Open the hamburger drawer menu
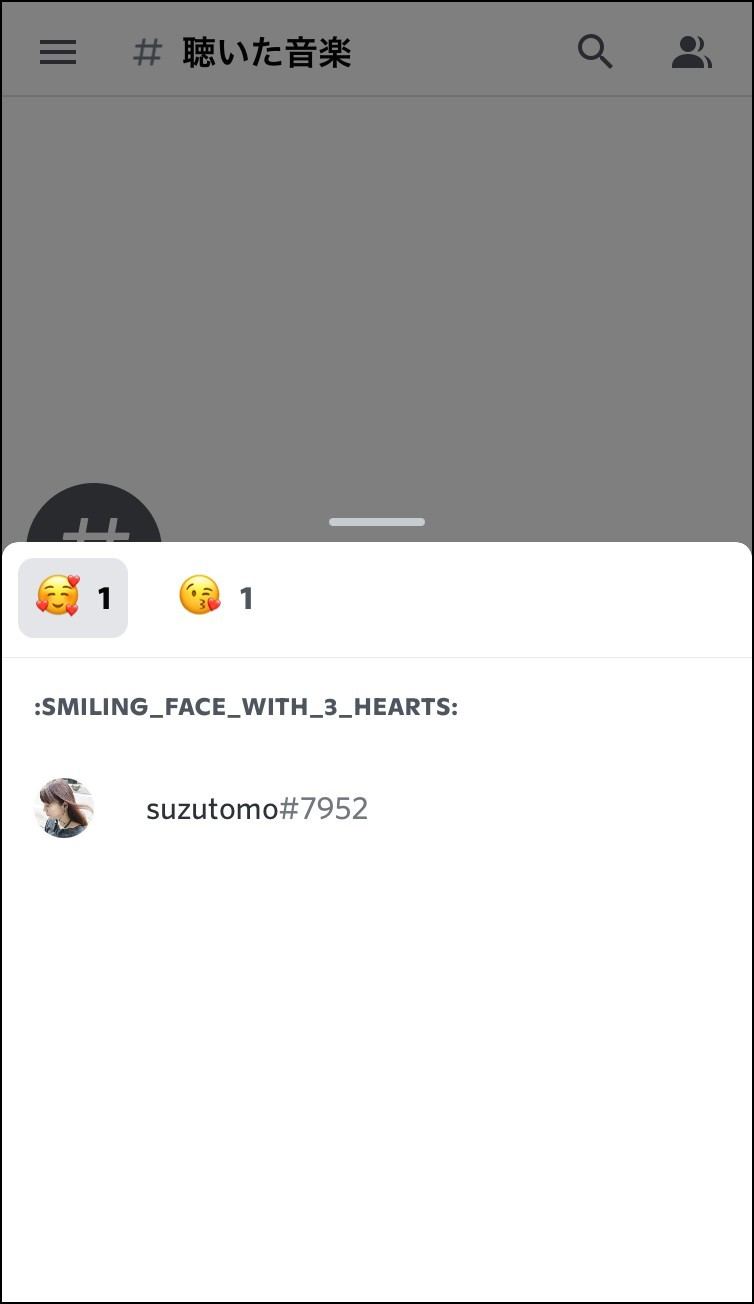This screenshot has width=754, height=1304. click(x=58, y=52)
